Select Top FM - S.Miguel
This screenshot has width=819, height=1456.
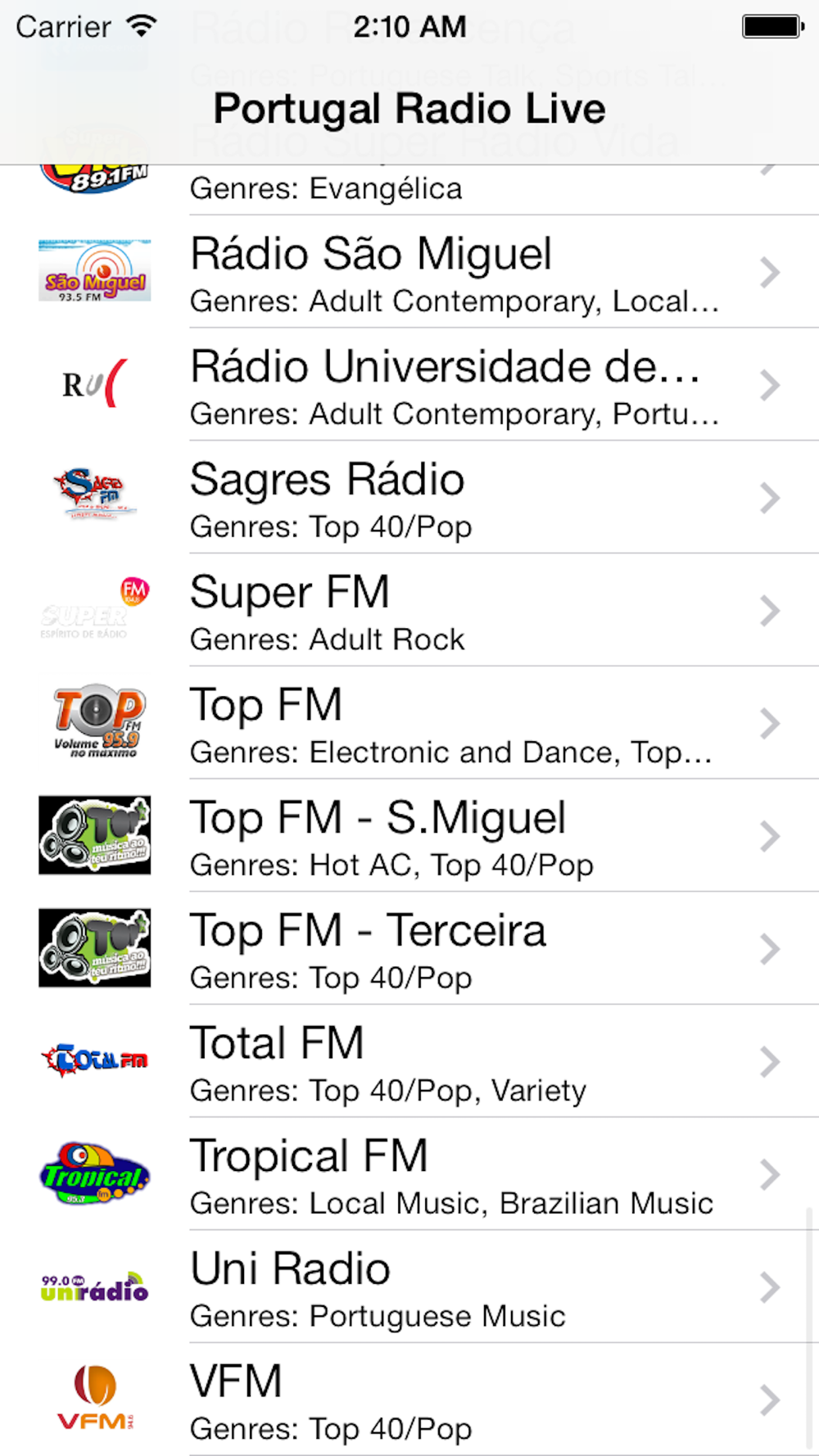click(409, 836)
